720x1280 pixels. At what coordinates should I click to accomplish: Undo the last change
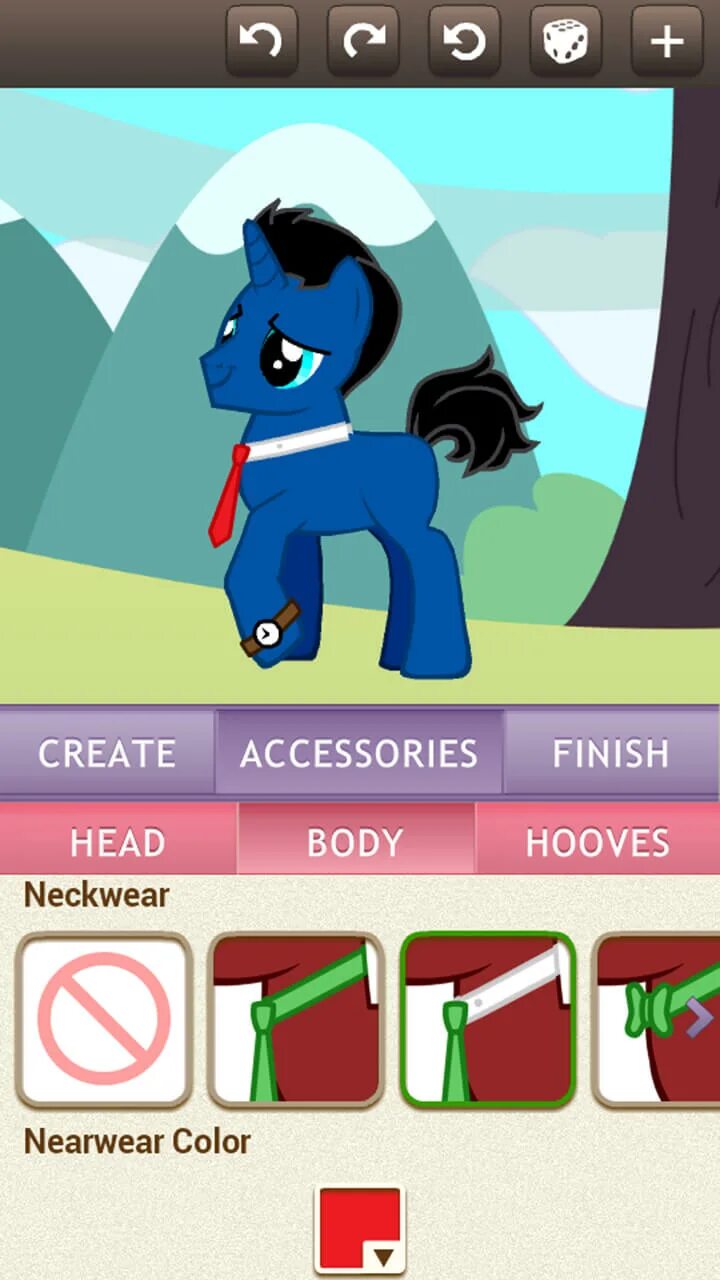[262, 42]
